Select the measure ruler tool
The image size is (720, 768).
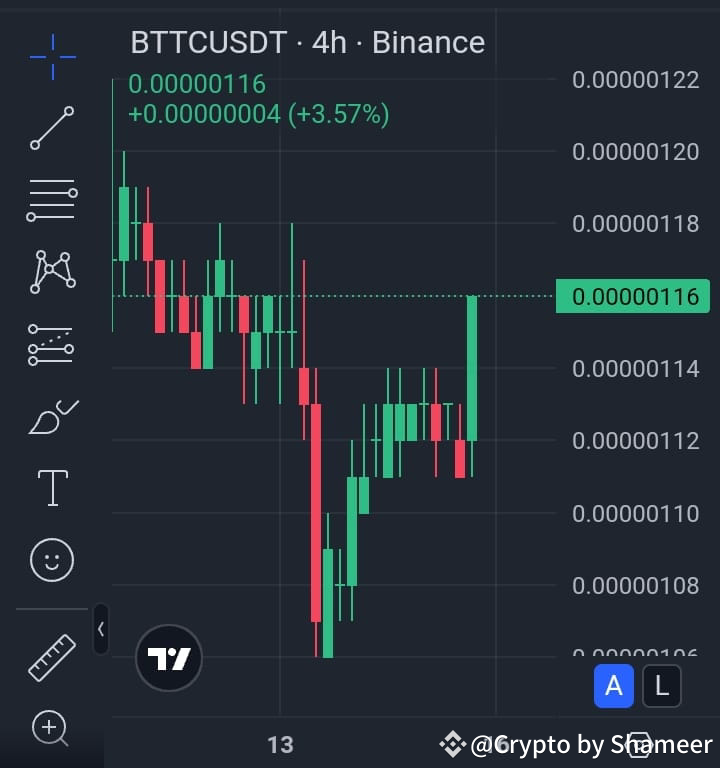click(x=51, y=657)
